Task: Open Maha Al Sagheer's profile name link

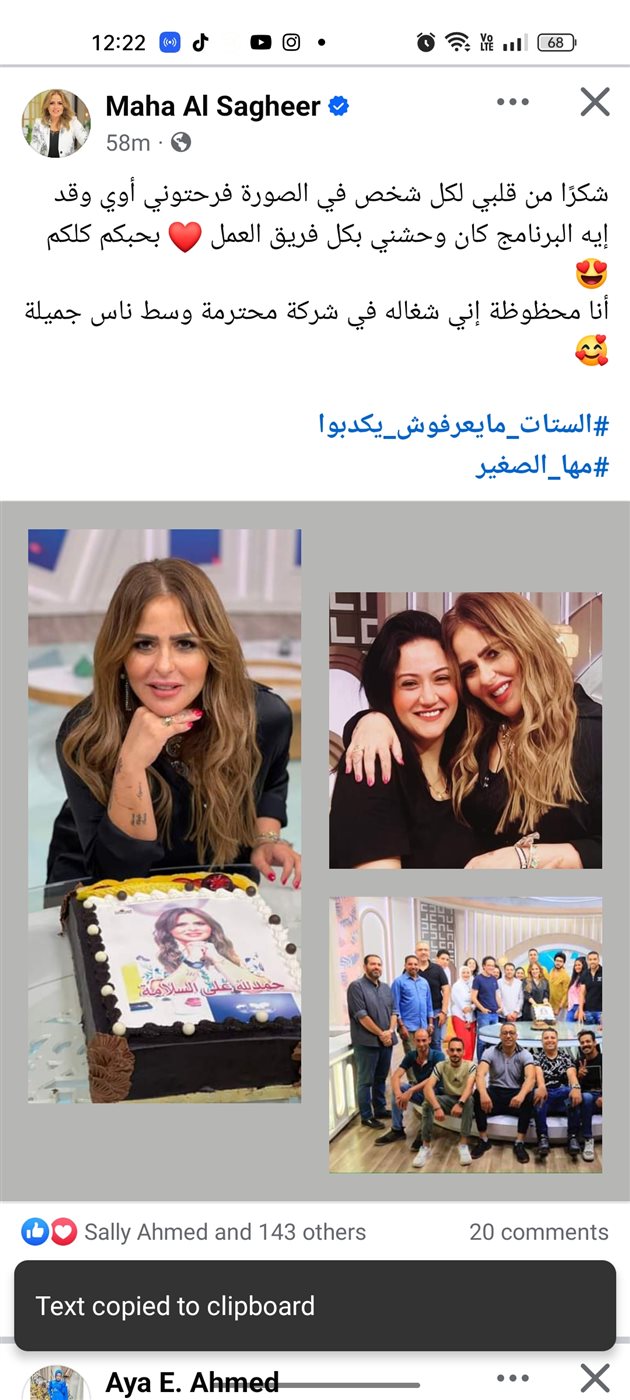Action: coord(213,105)
